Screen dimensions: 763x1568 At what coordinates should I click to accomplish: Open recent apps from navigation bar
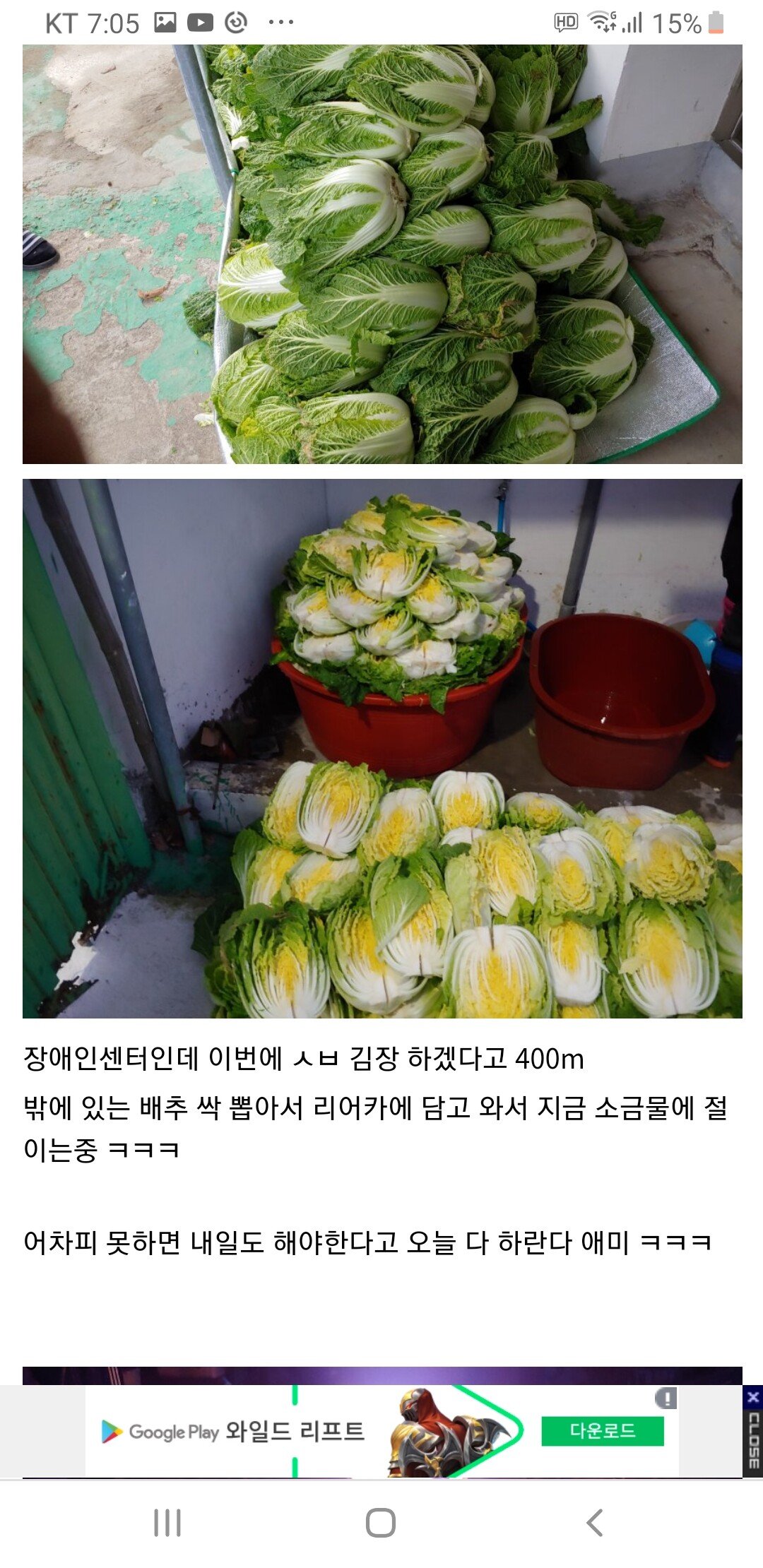point(167,1523)
